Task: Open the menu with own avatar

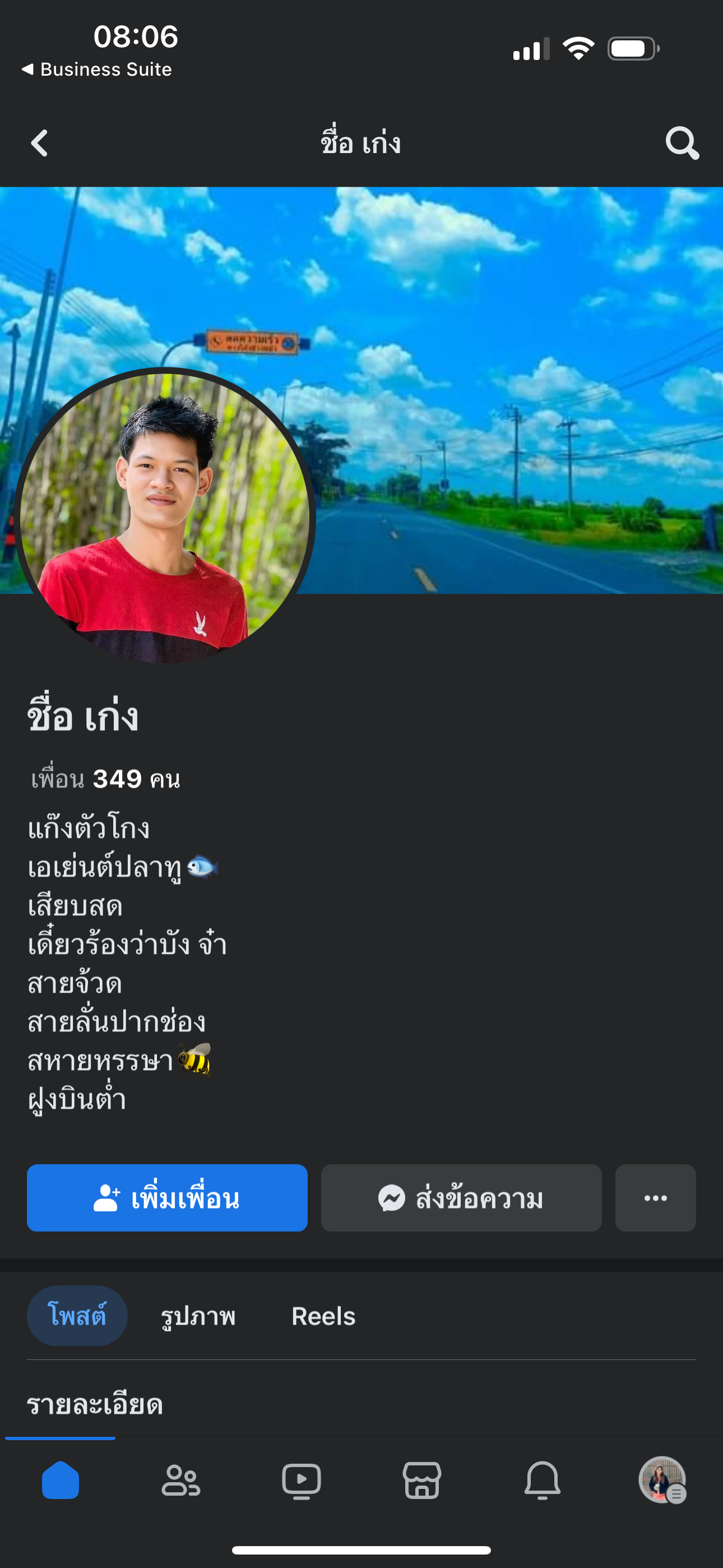Action: tap(662, 1480)
